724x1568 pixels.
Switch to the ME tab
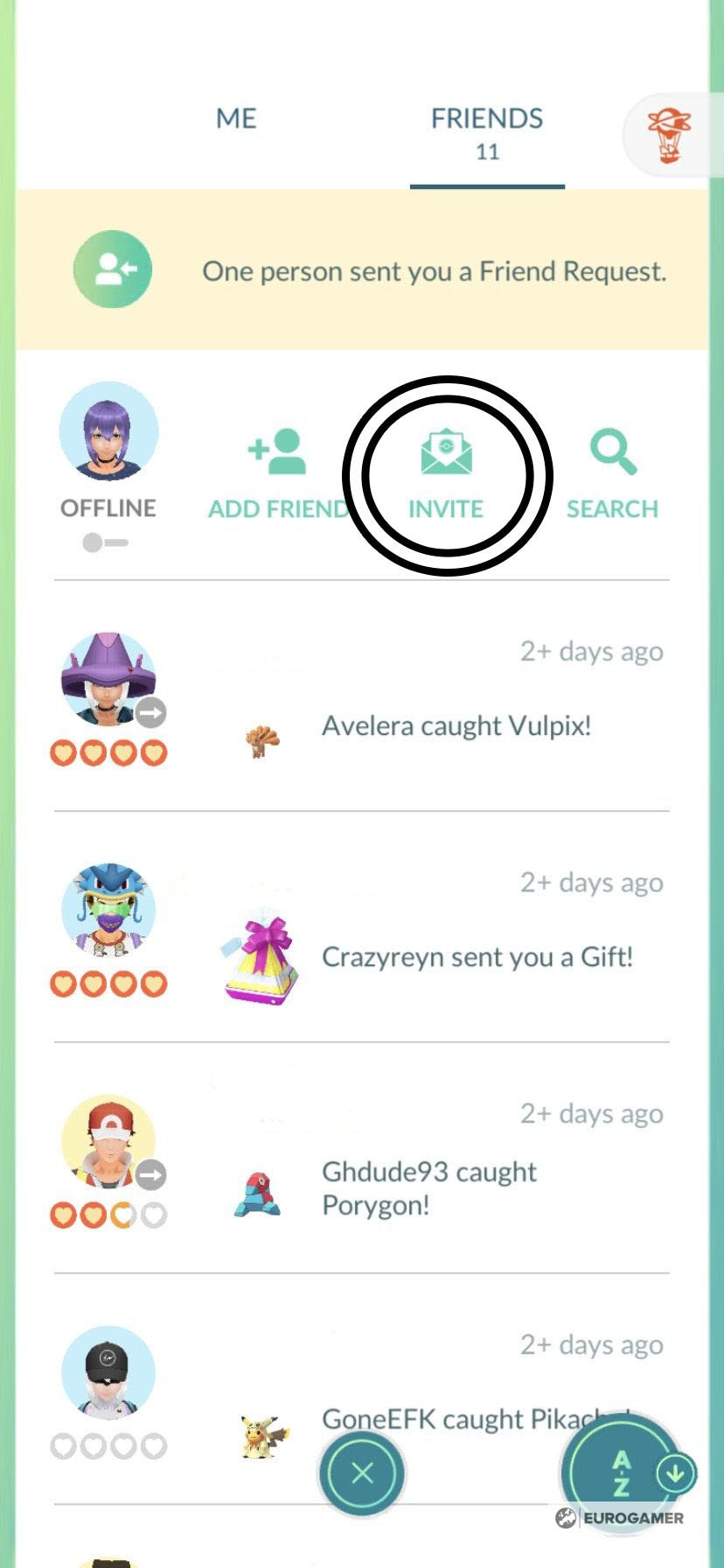click(x=235, y=118)
